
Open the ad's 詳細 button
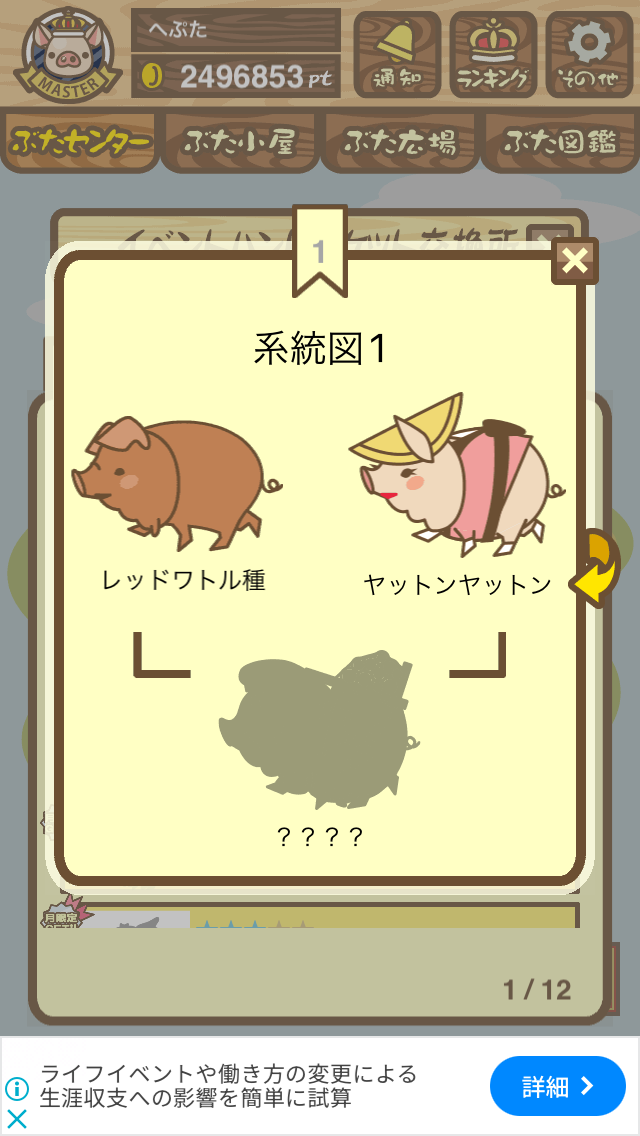click(x=557, y=1086)
